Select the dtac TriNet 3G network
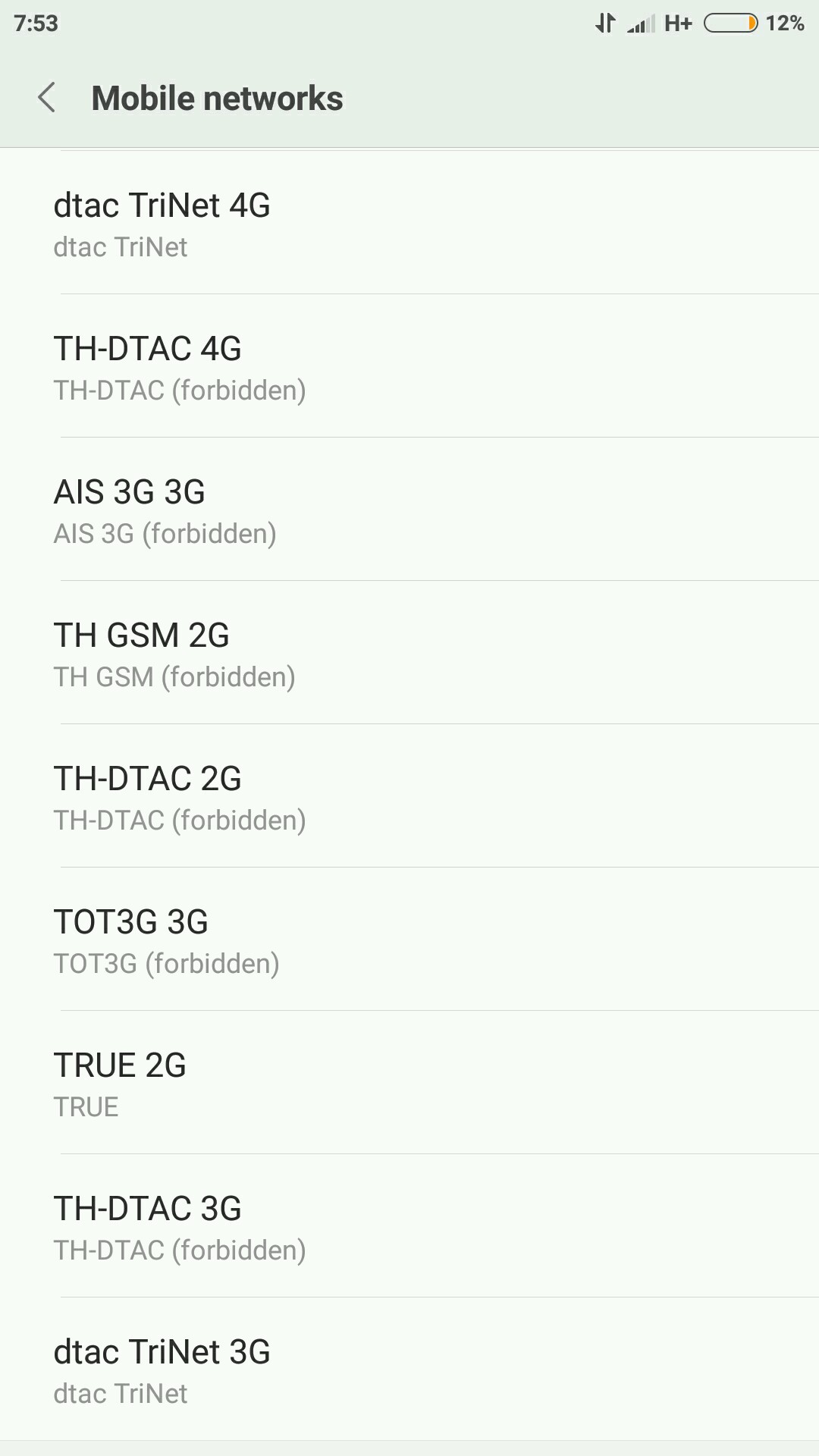 pos(409,1370)
